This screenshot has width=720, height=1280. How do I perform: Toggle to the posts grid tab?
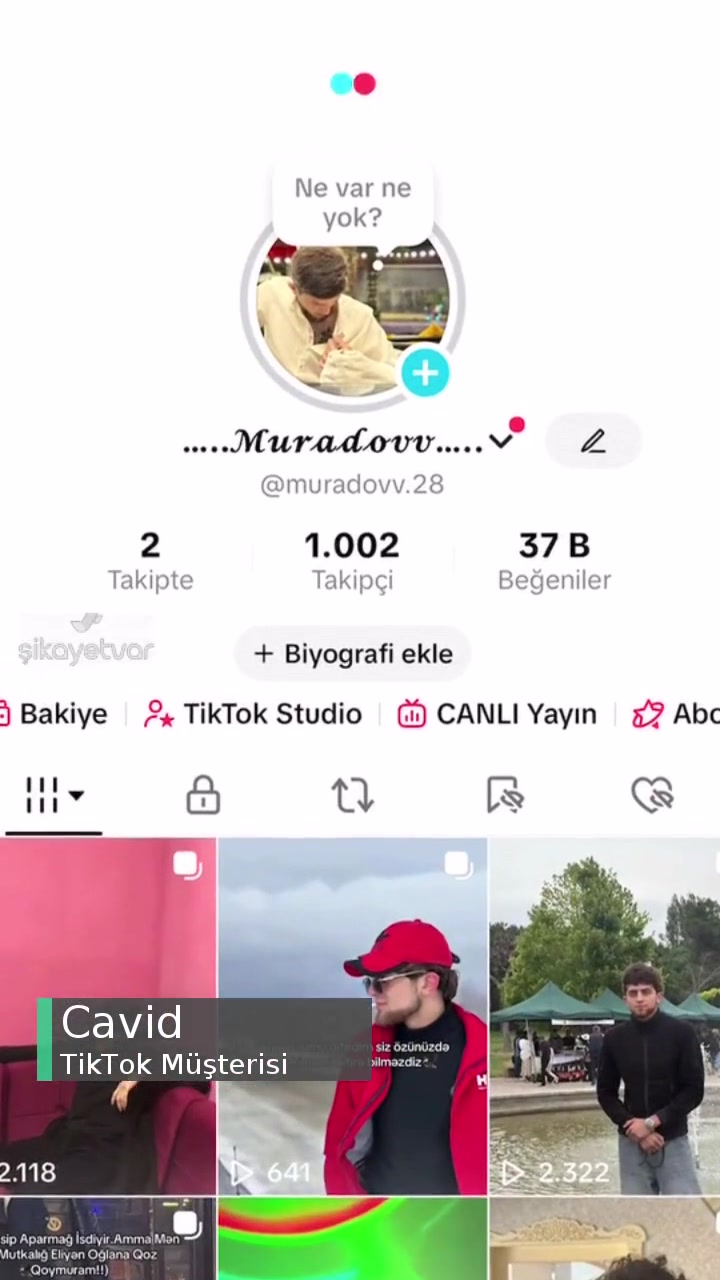coord(42,794)
